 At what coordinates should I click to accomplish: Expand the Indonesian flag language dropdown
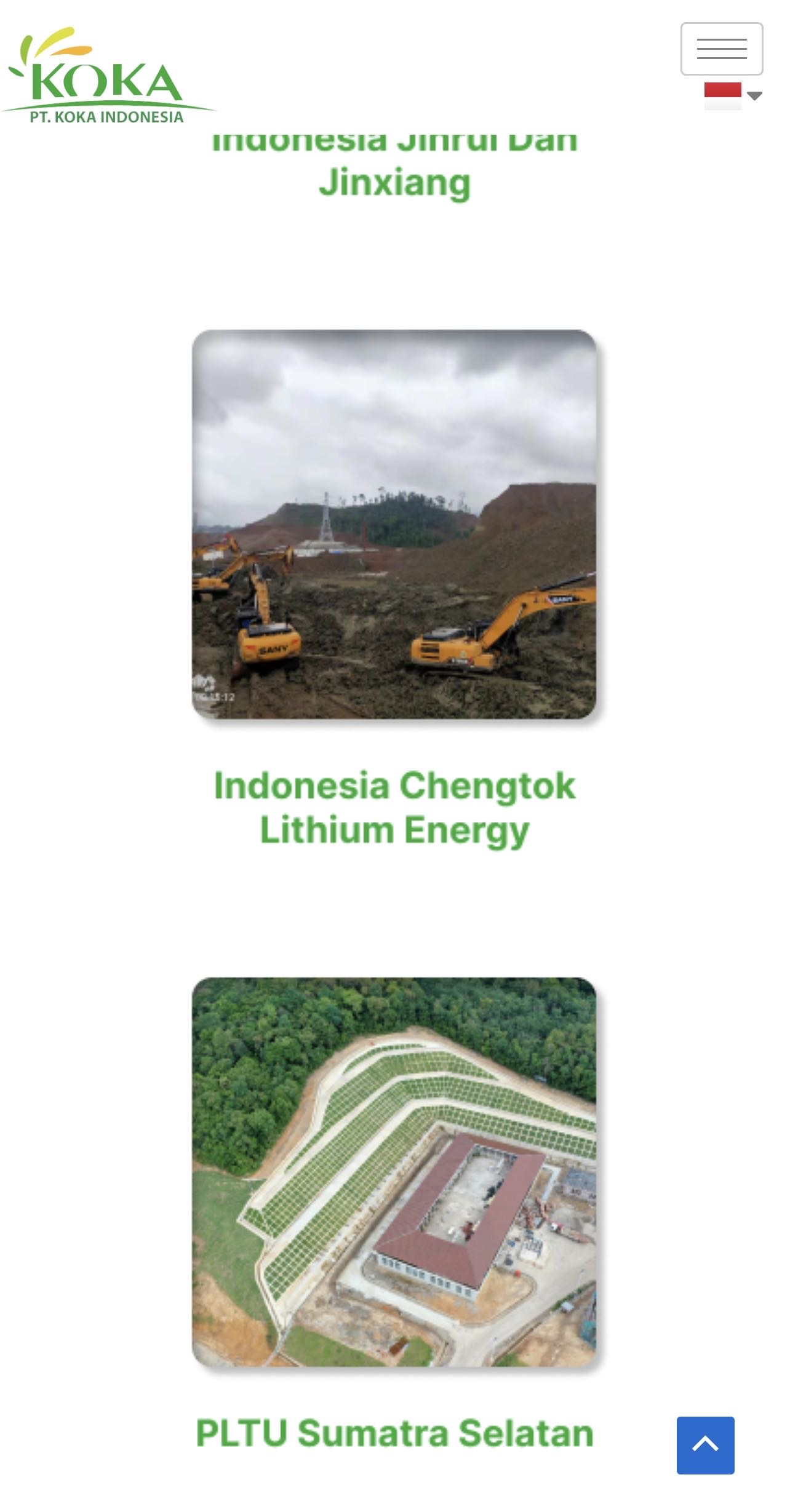pyautogui.click(x=733, y=96)
